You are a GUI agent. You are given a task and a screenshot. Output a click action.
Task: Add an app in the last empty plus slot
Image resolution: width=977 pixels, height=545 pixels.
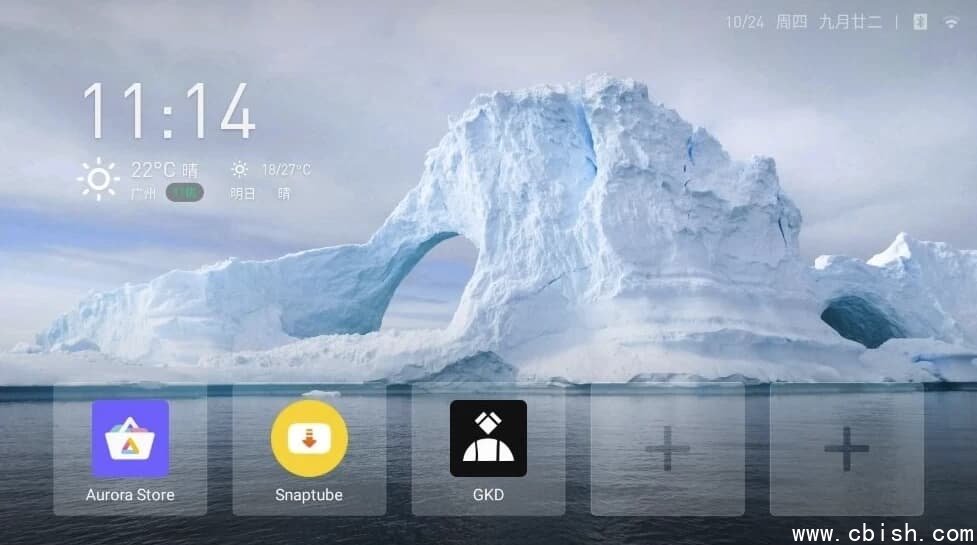[846, 449]
